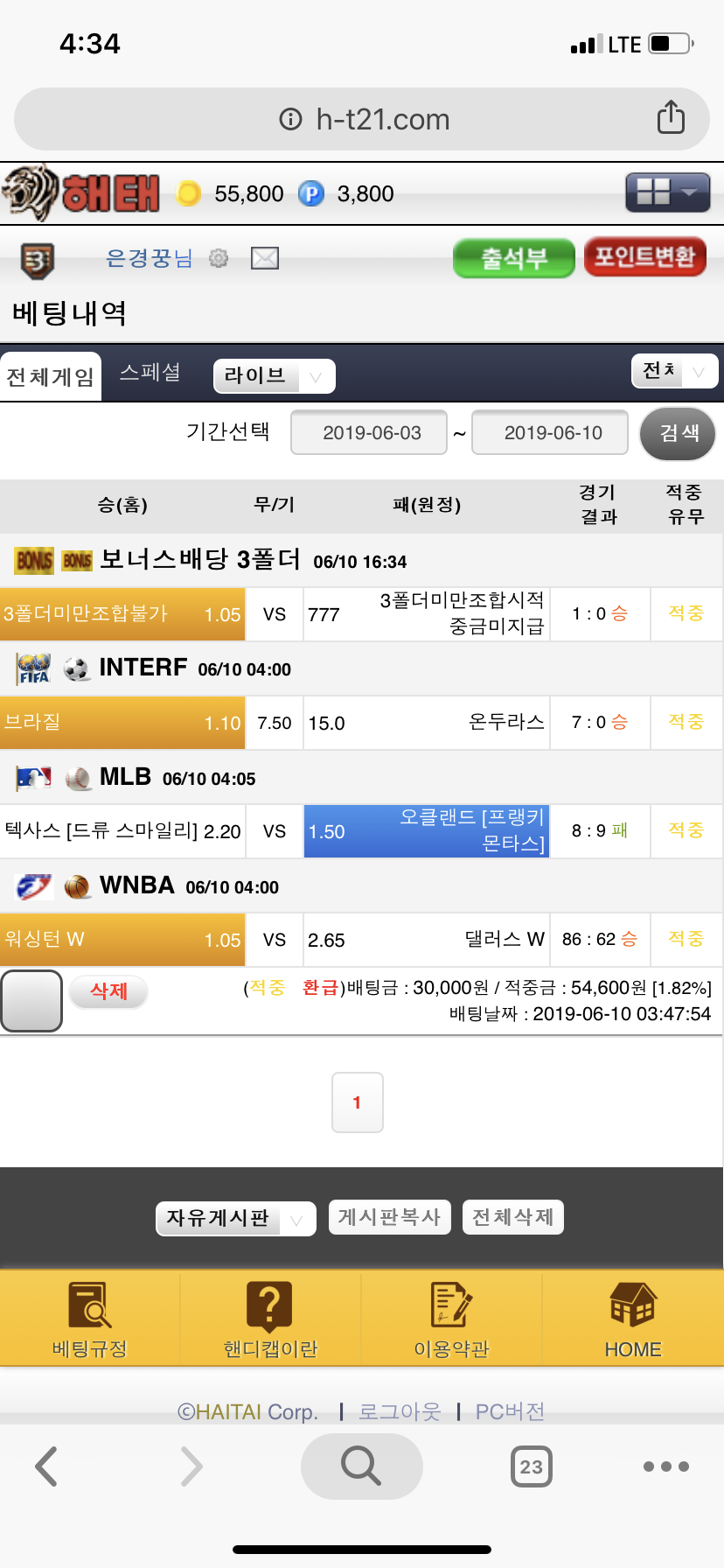Expand the 전체 filter dropdown
724x1568 pixels.
(674, 371)
